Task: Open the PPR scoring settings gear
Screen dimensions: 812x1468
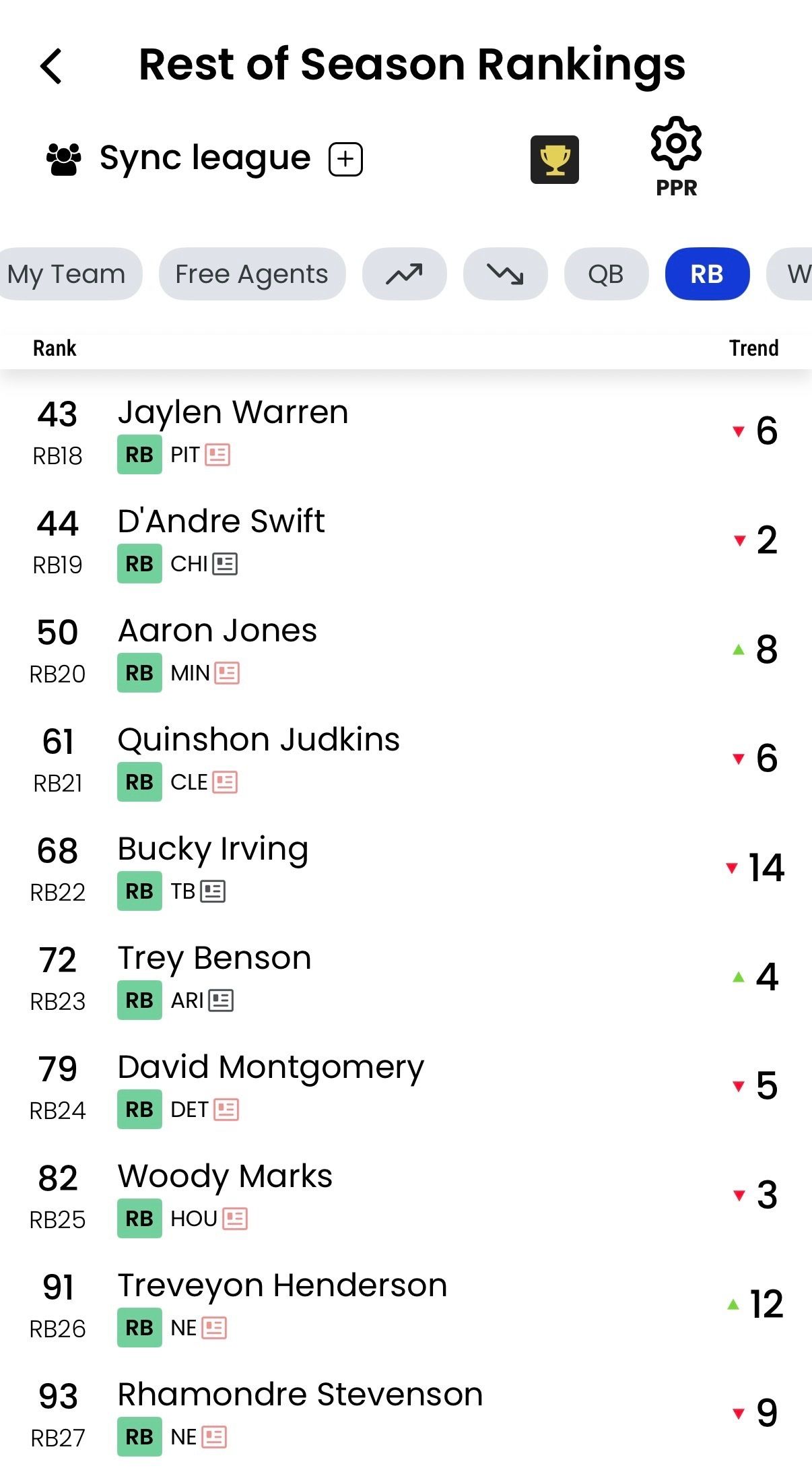Action: [x=676, y=156]
